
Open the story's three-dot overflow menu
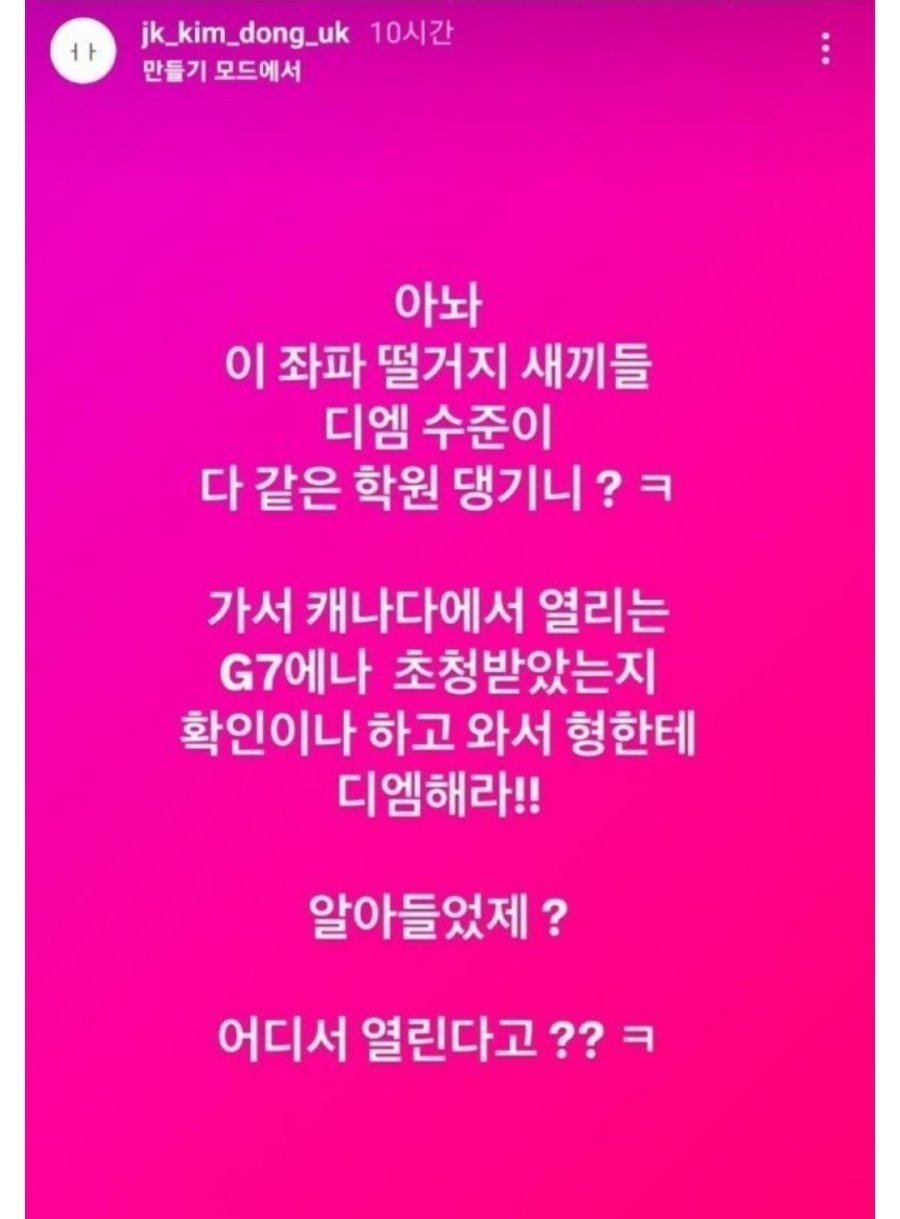click(825, 49)
